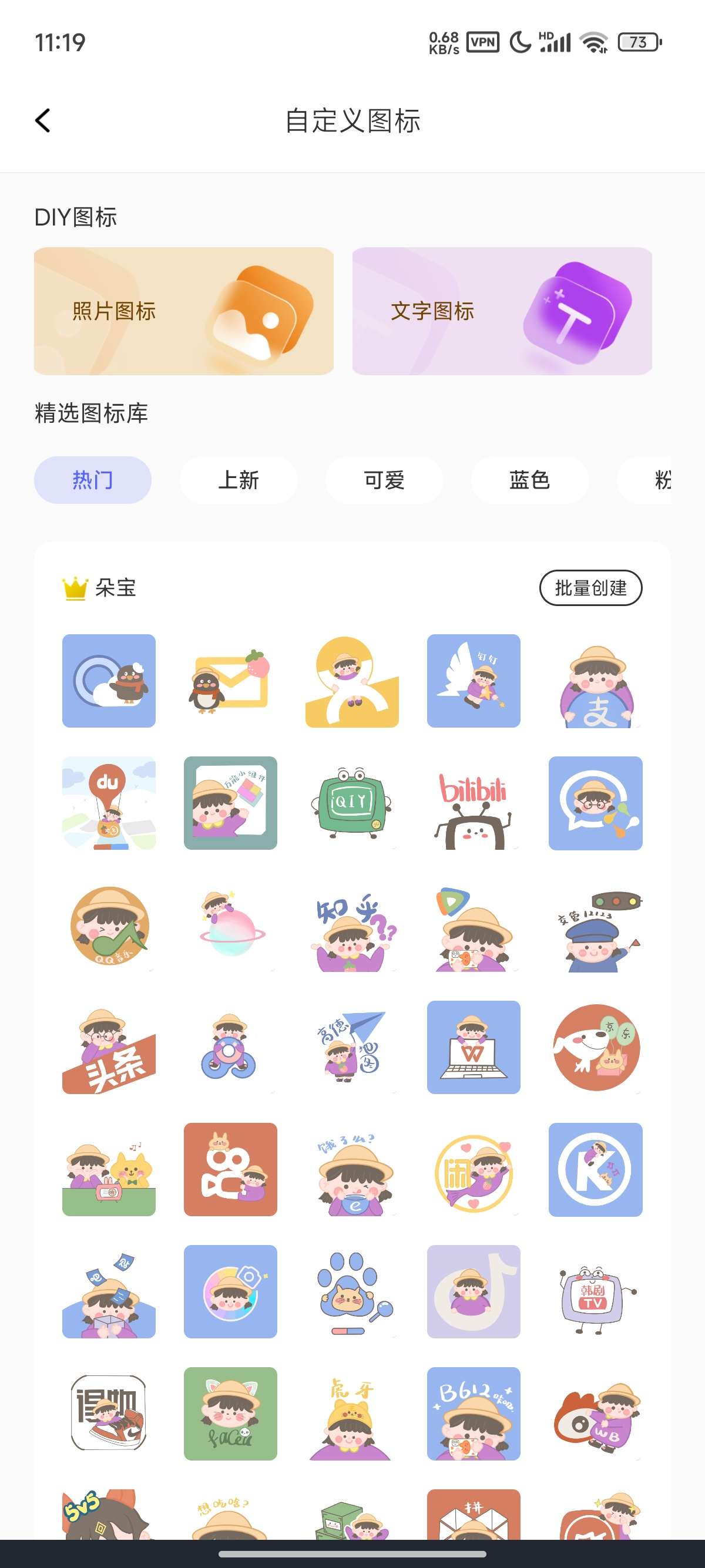Select the 支 Alipay-style icon

[595, 681]
